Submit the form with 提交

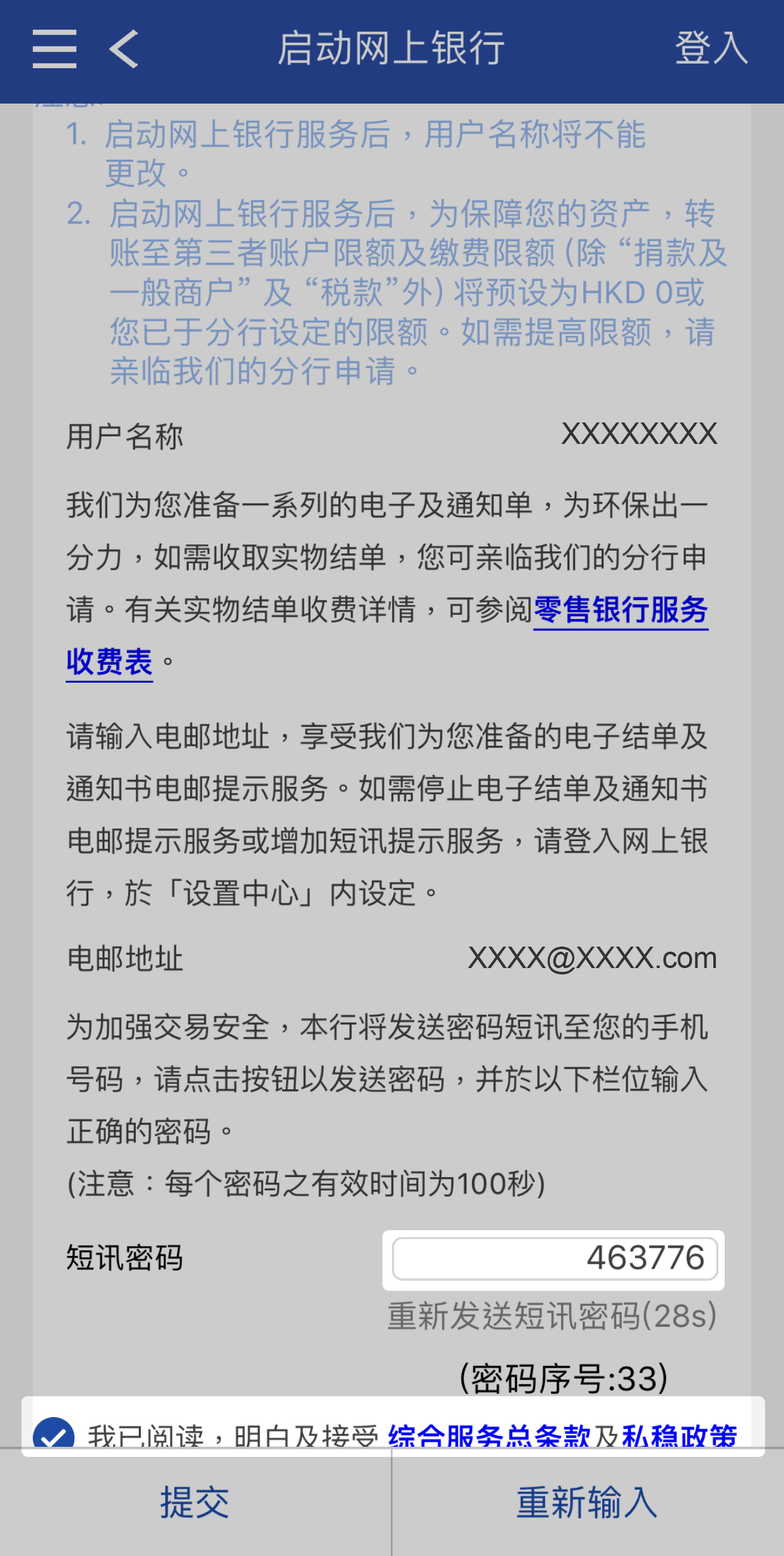[x=194, y=1502]
